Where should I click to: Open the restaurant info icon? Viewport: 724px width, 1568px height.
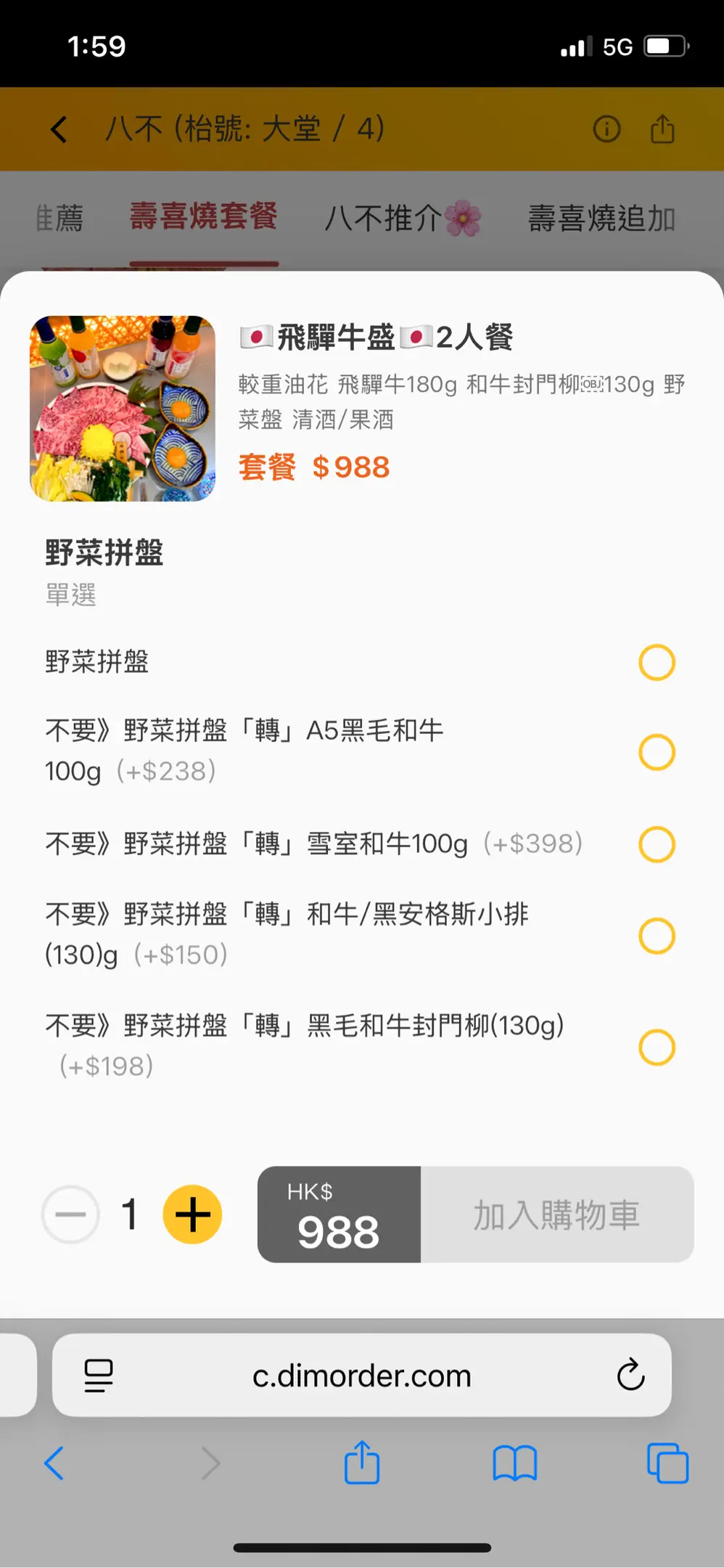coord(606,130)
